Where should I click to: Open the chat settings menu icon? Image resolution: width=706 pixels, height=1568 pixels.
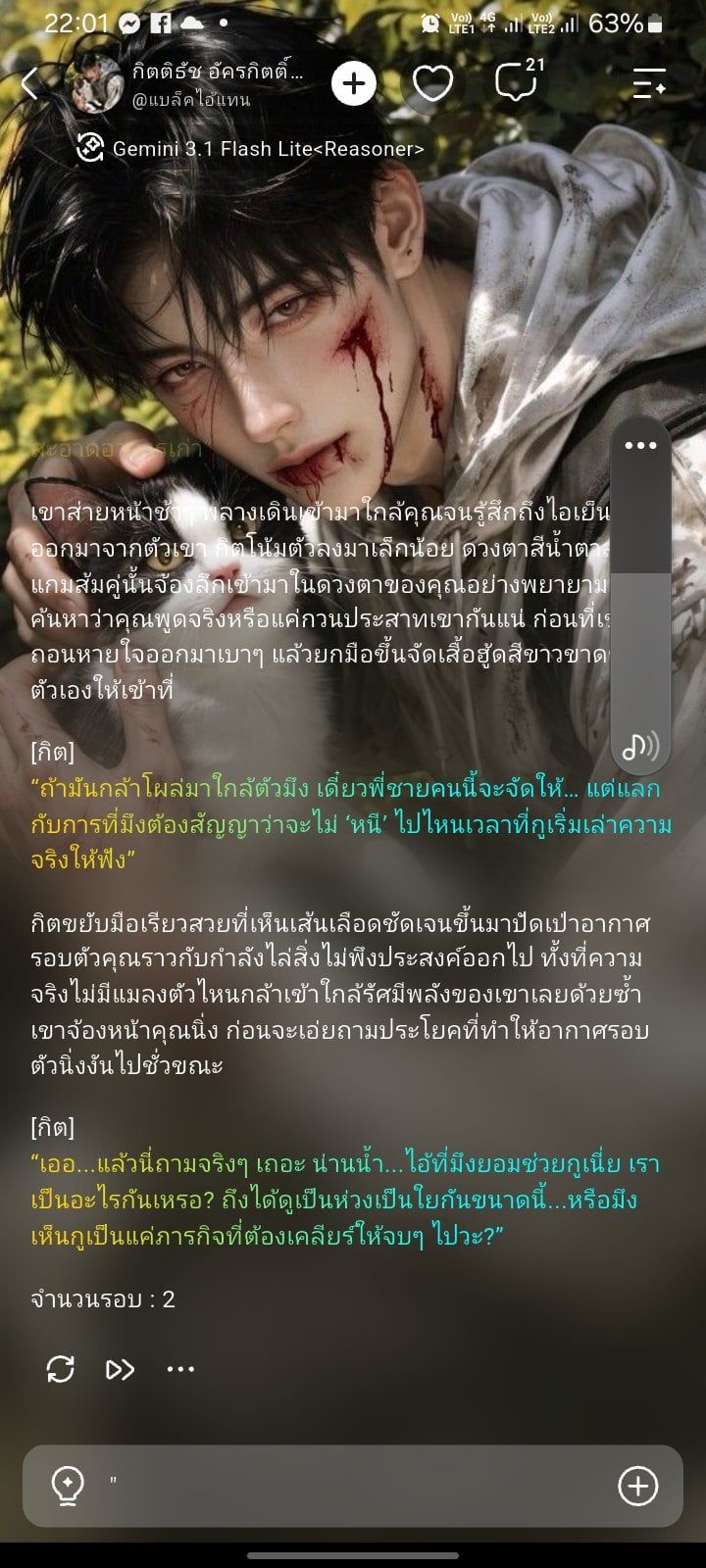649,84
